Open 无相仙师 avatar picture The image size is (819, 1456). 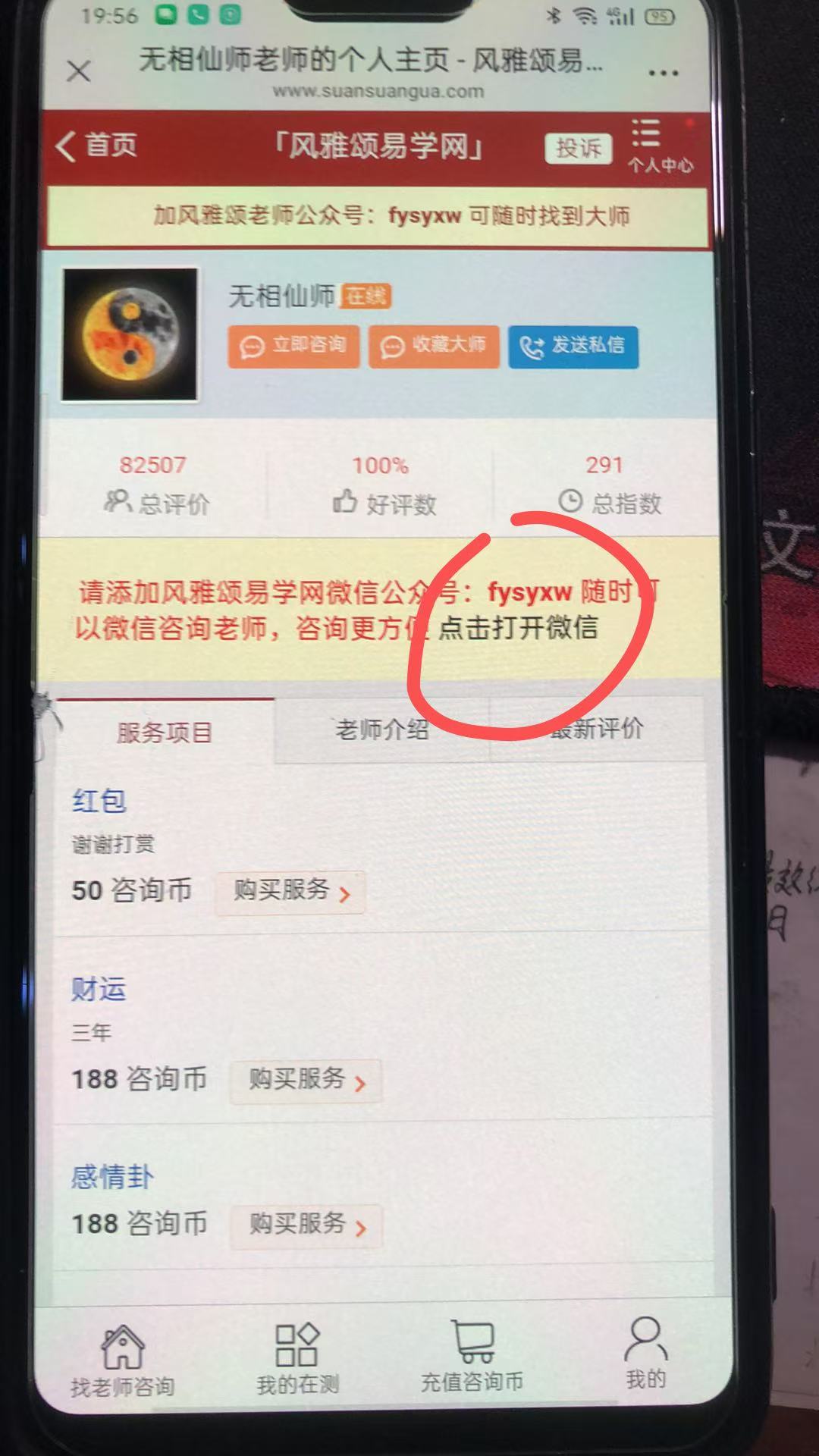click(x=130, y=334)
